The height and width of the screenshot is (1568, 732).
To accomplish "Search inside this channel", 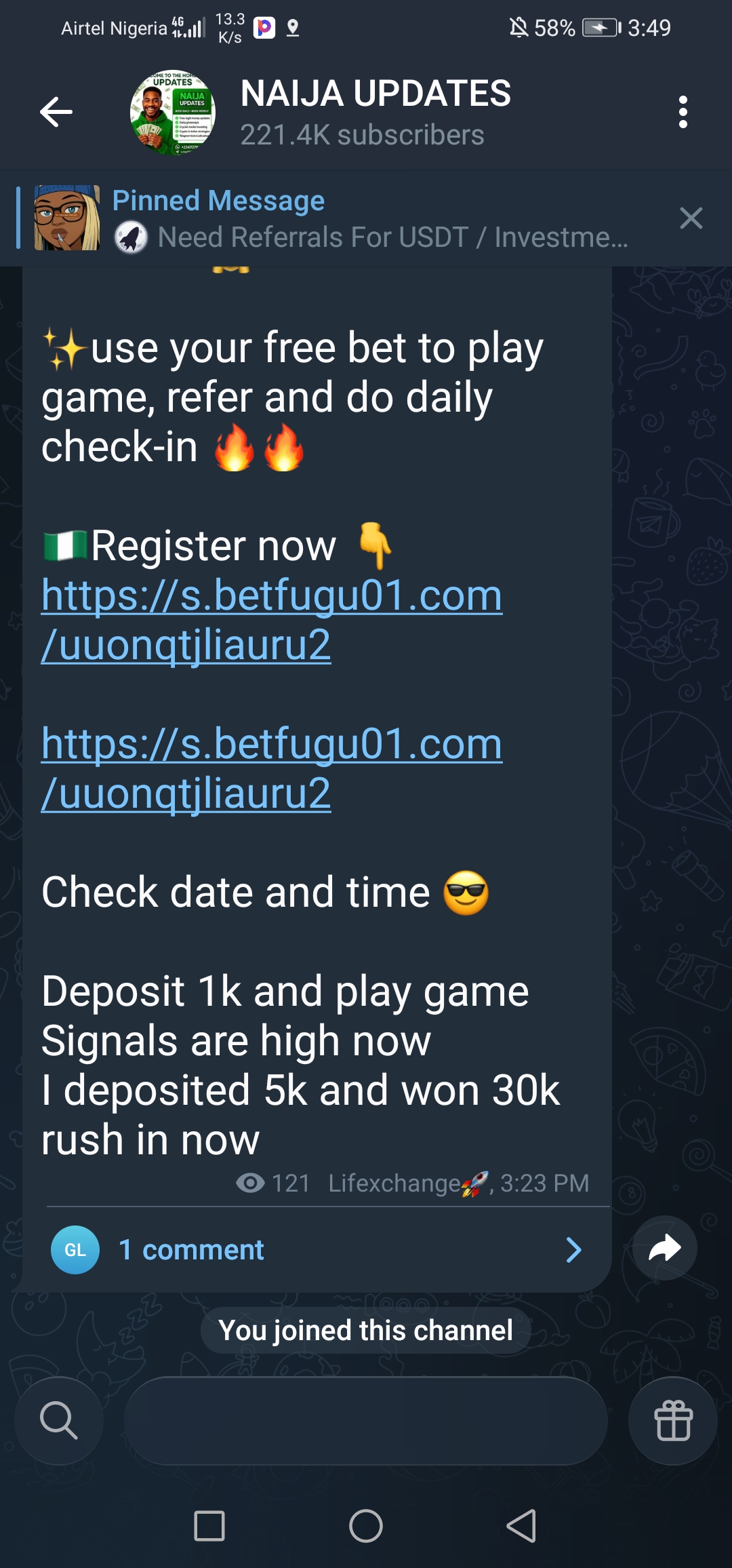I will tap(59, 1420).
